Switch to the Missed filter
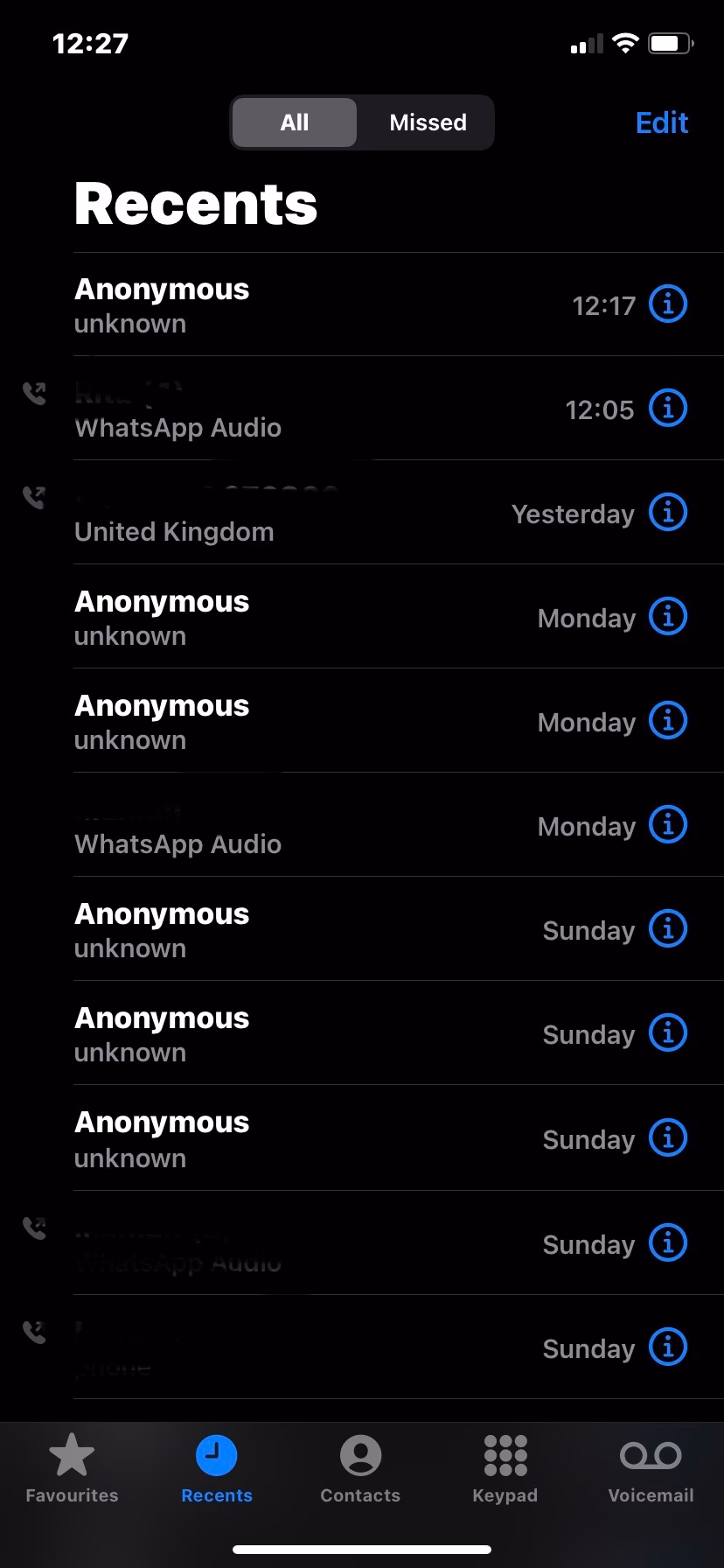Viewport: 724px width, 1568px height. coord(426,122)
